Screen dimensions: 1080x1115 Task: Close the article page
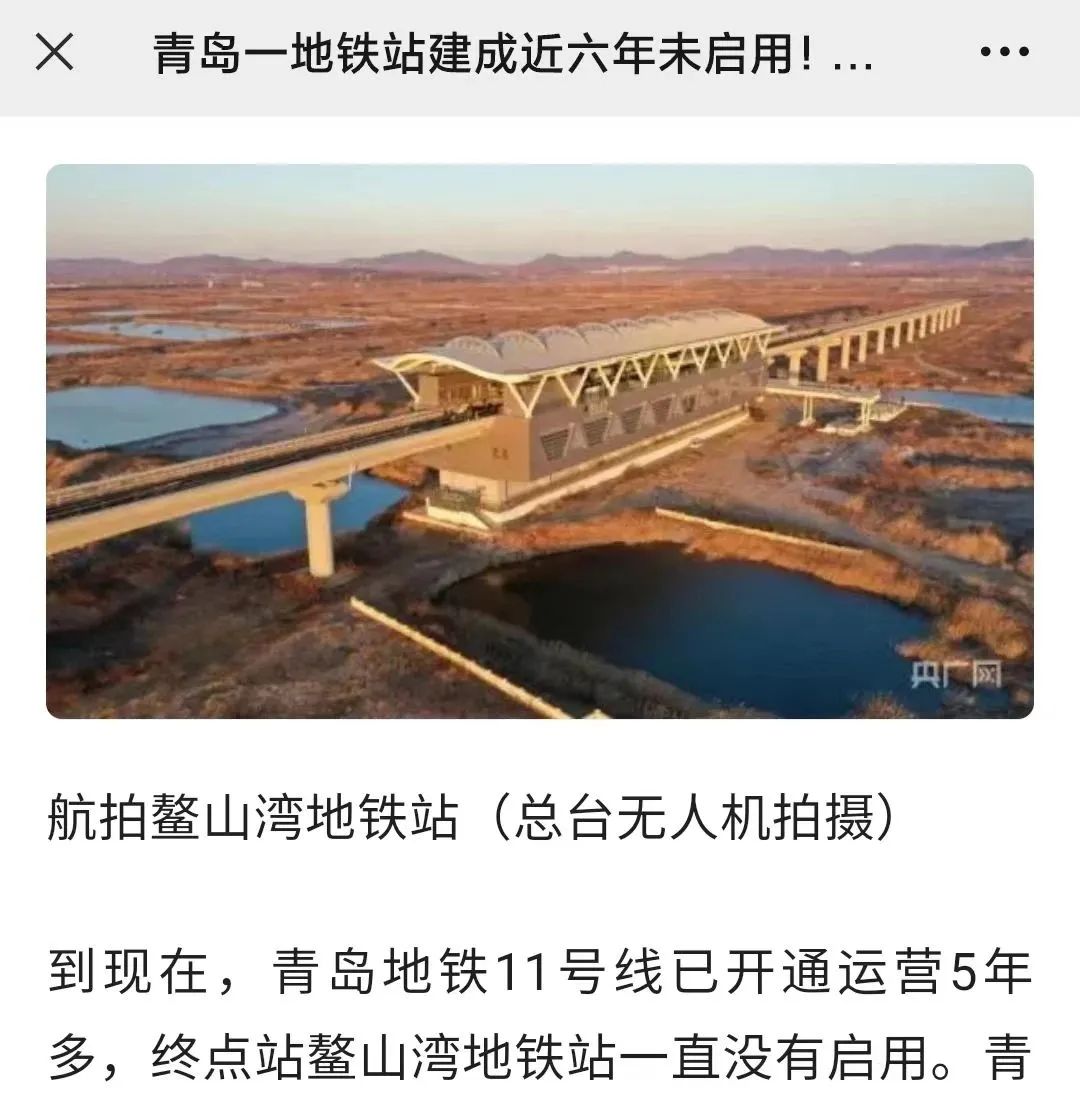55,52
